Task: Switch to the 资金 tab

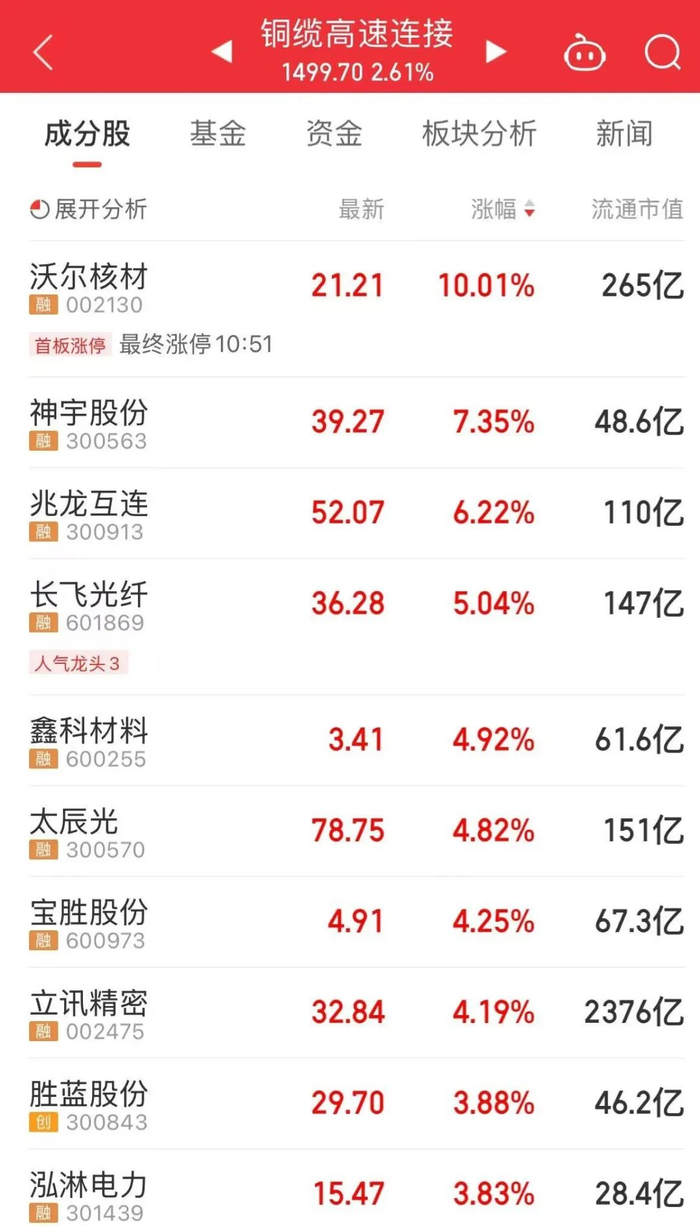Action: 334,134
